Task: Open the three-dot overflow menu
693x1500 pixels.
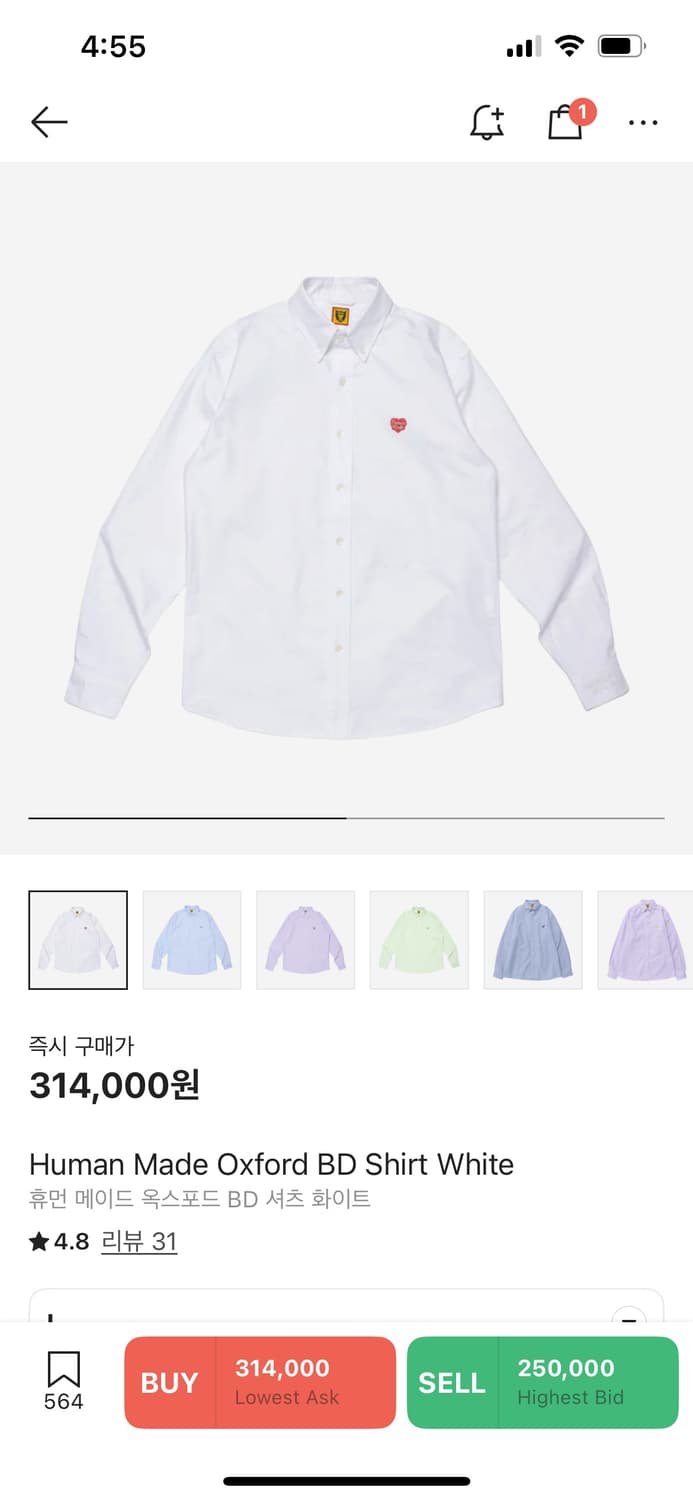Action: 643,122
